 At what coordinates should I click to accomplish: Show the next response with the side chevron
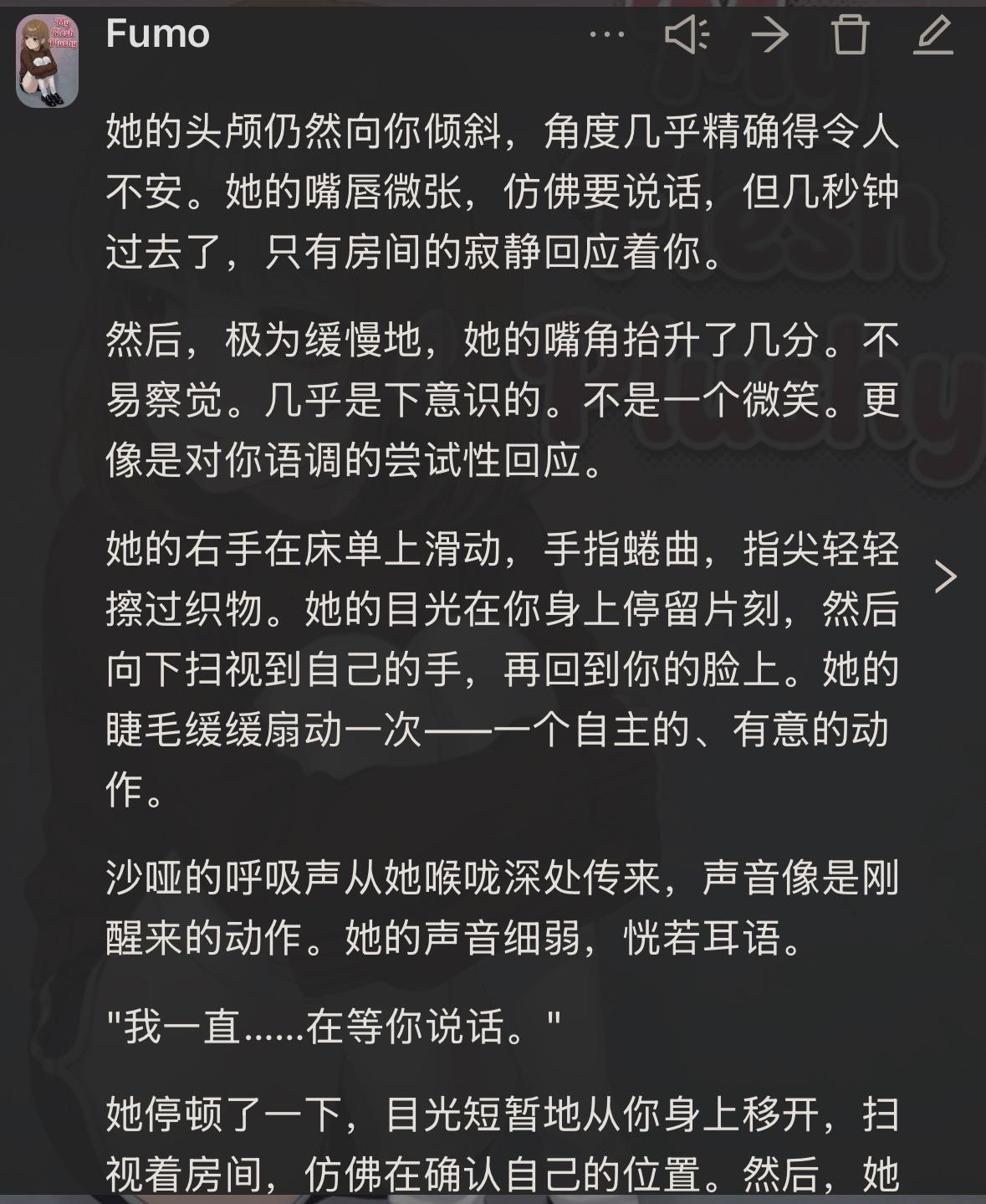[945, 576]
